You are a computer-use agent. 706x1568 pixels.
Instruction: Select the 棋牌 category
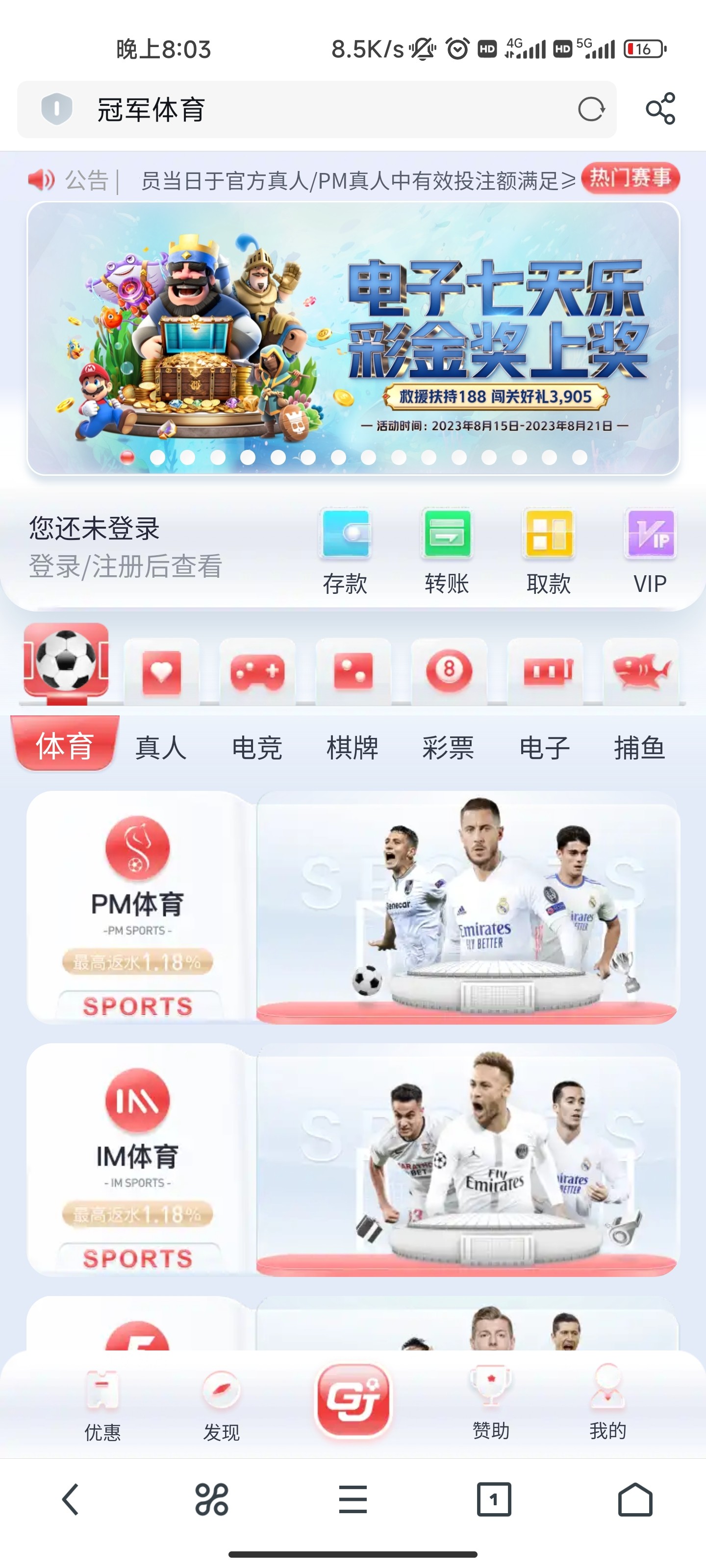point(352,747)
